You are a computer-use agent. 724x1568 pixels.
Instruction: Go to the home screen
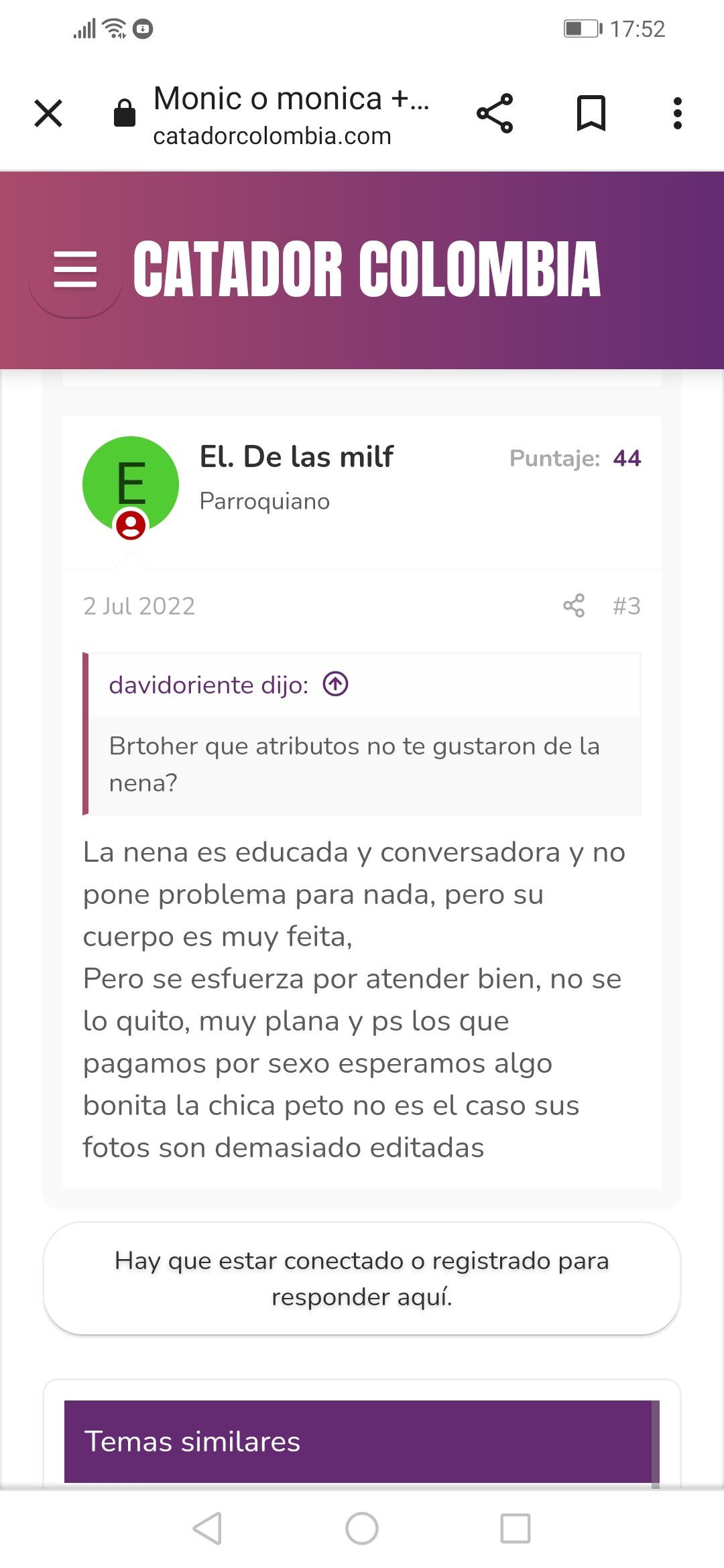tap(362, 1528)
